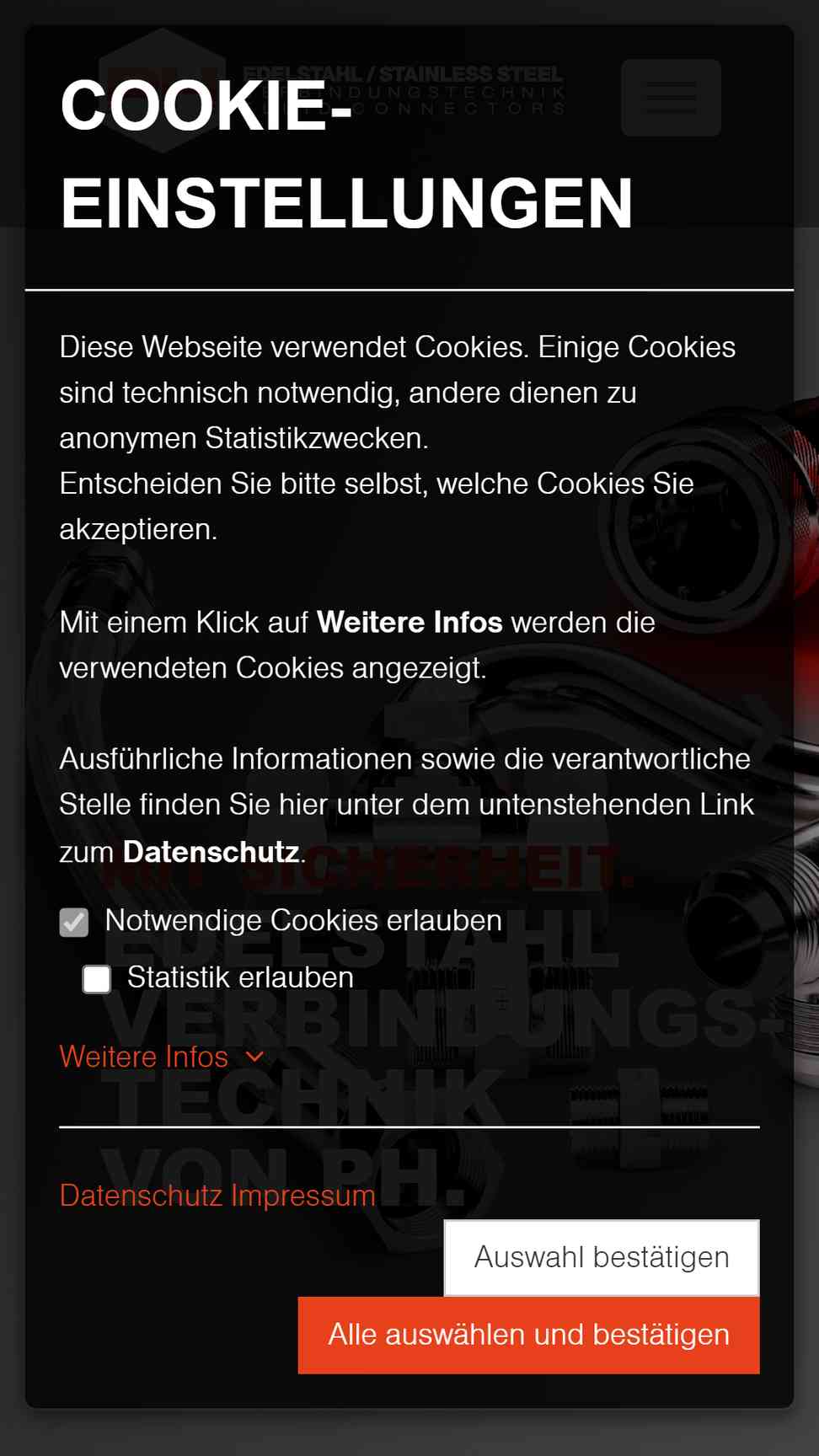Open the Datenschutz link
This screenshot has width=819, height=1456.
[142, 1195]
